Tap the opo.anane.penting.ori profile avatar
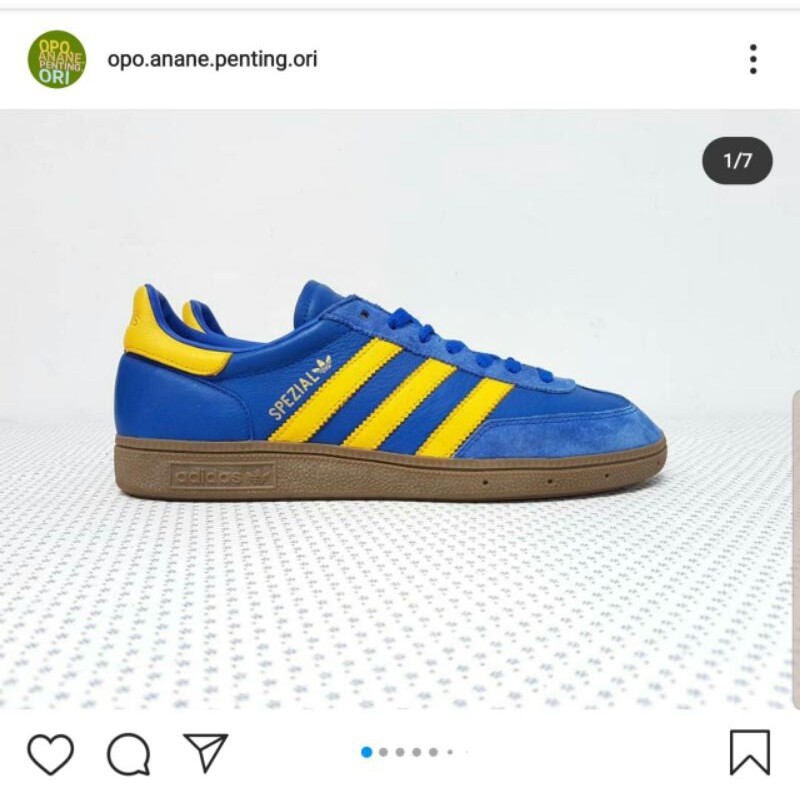 tap(56, 59)
